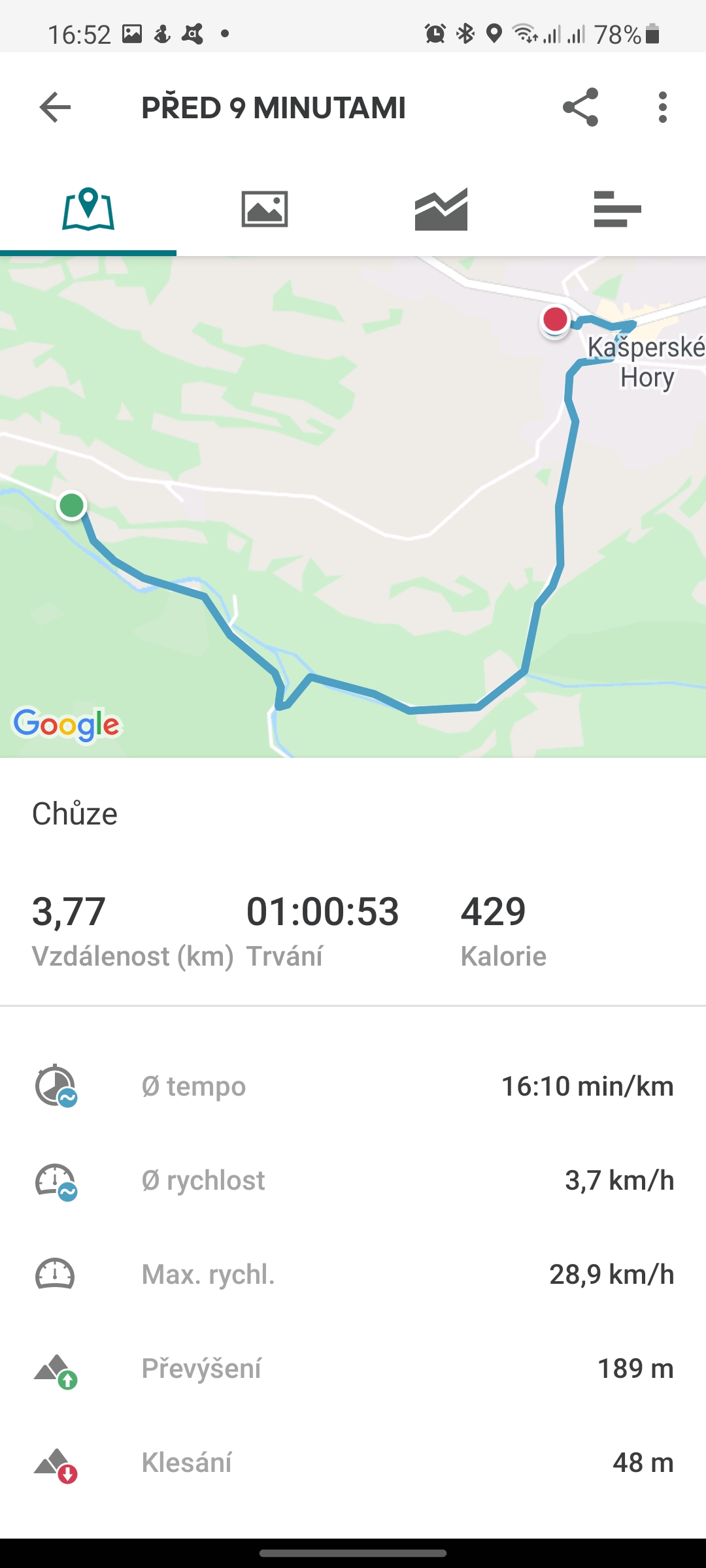Open the route map in full view

(x=353, y=507)
